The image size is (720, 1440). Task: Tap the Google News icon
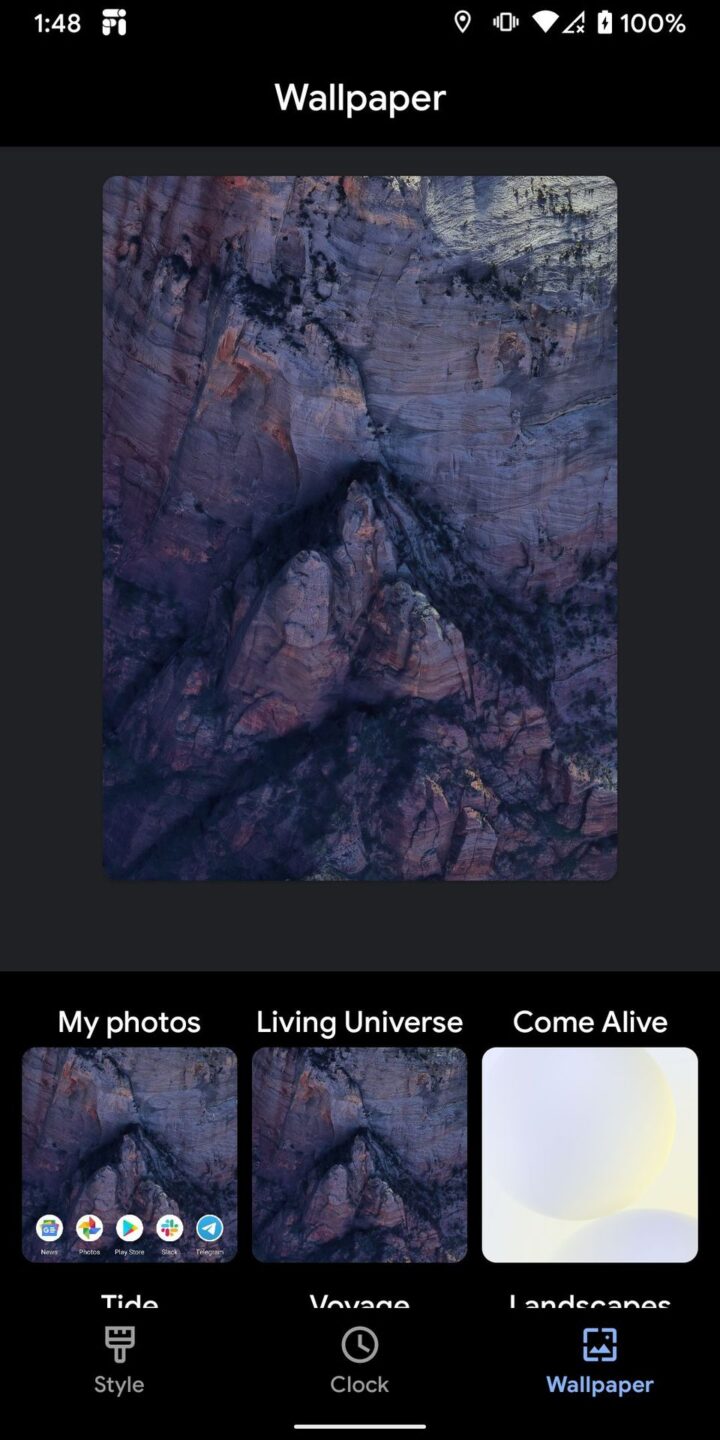[x=49, y=1228]
